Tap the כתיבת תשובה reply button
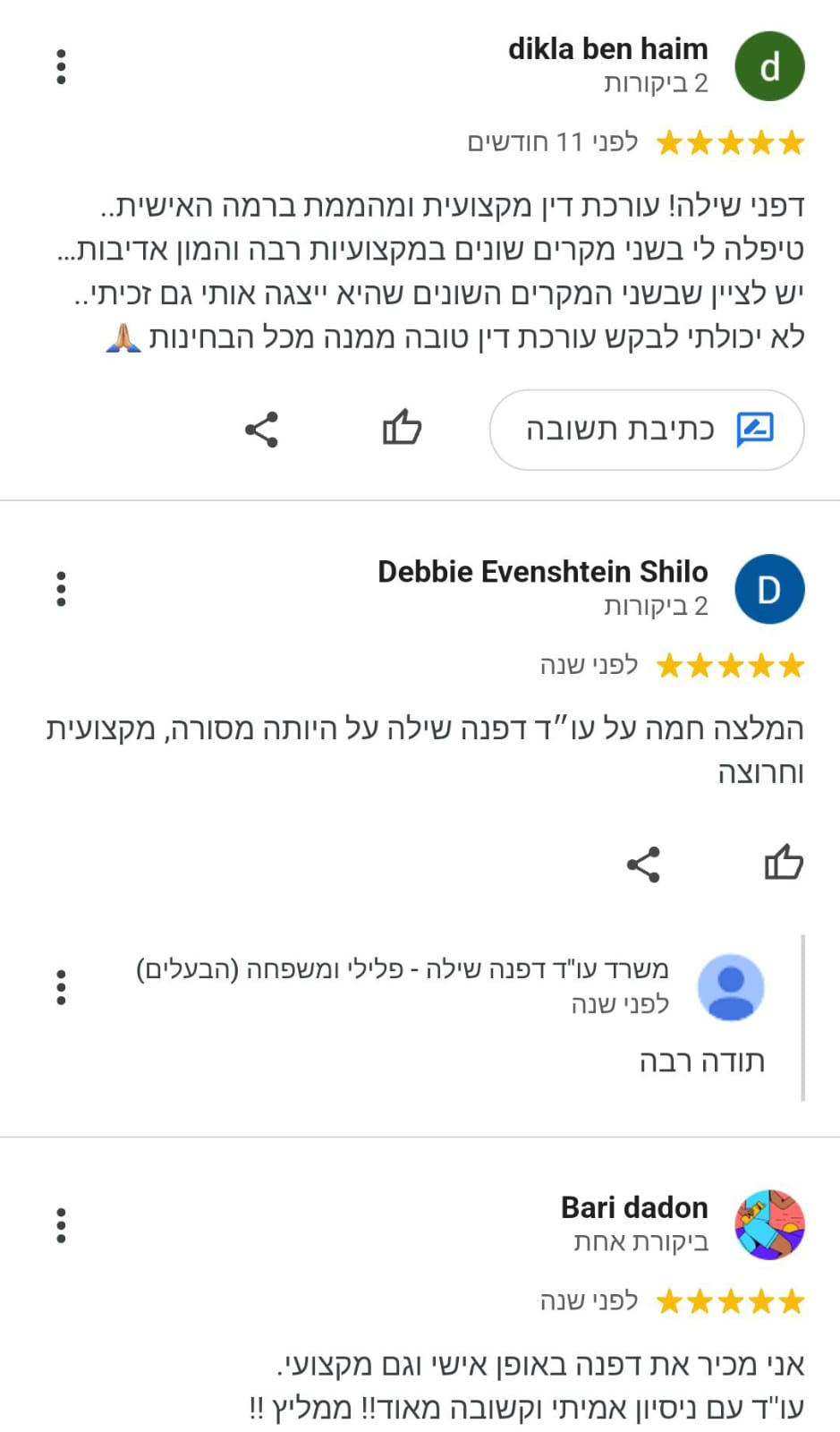This screenshot has height=1432, width=840. [647, 430]
